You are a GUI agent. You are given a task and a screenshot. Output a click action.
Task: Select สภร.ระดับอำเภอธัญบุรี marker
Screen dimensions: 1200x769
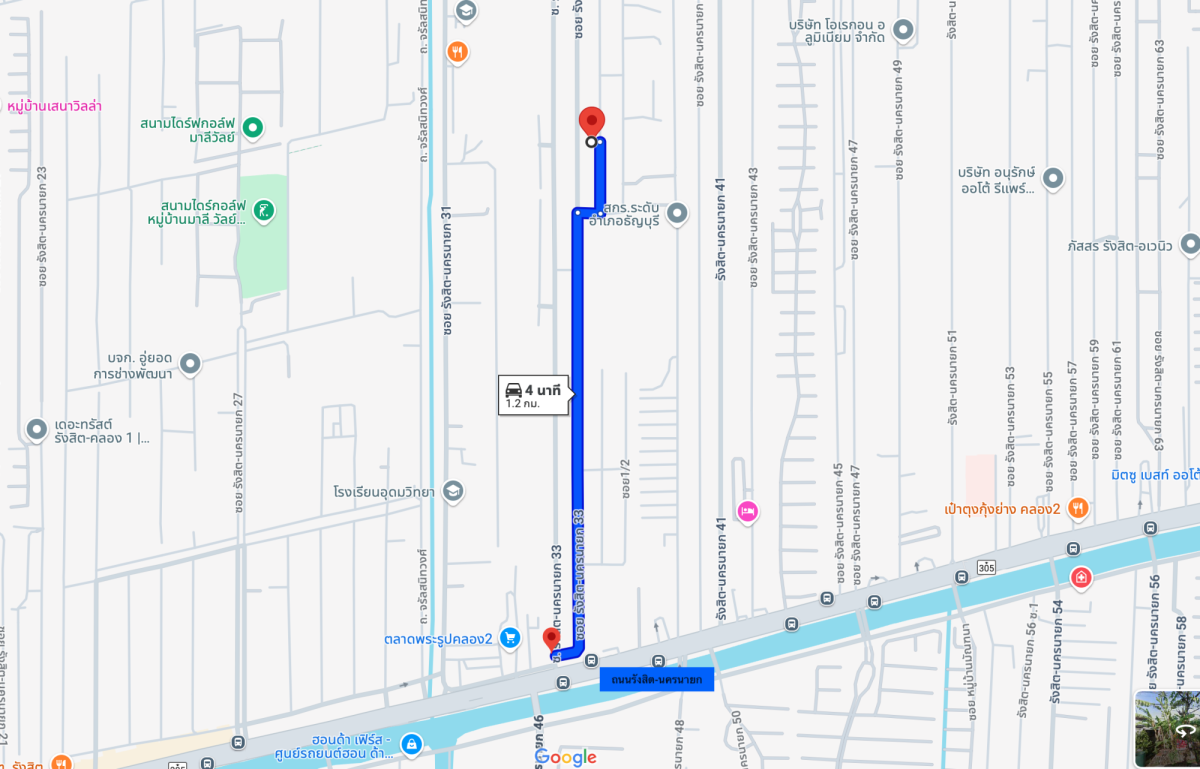[677, 212]
